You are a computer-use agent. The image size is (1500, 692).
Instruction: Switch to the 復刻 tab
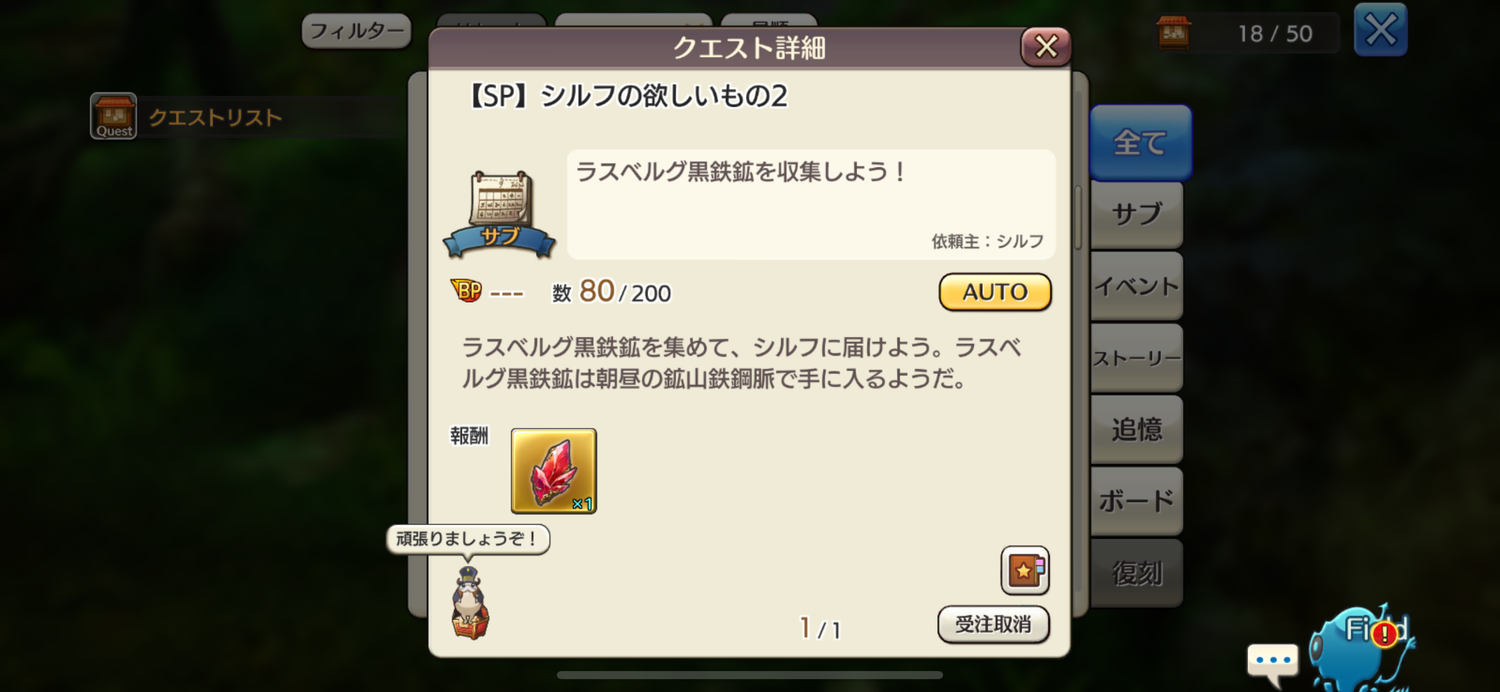(x=1137, y=573)
